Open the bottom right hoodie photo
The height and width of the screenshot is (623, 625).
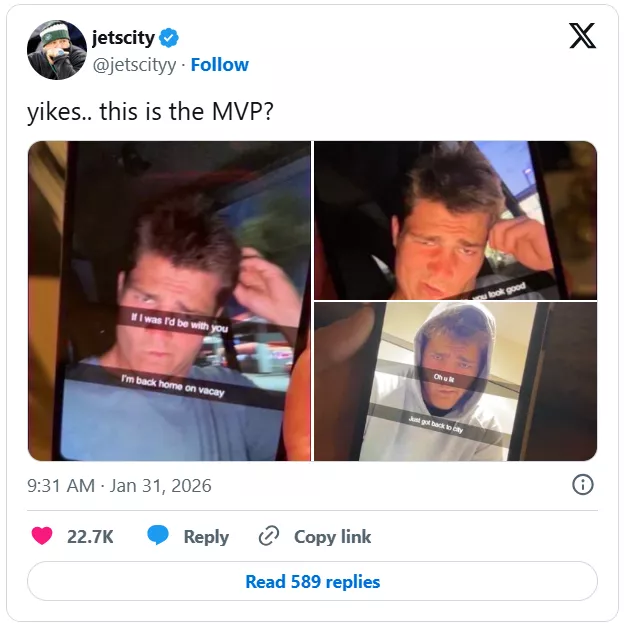[455, 381]
